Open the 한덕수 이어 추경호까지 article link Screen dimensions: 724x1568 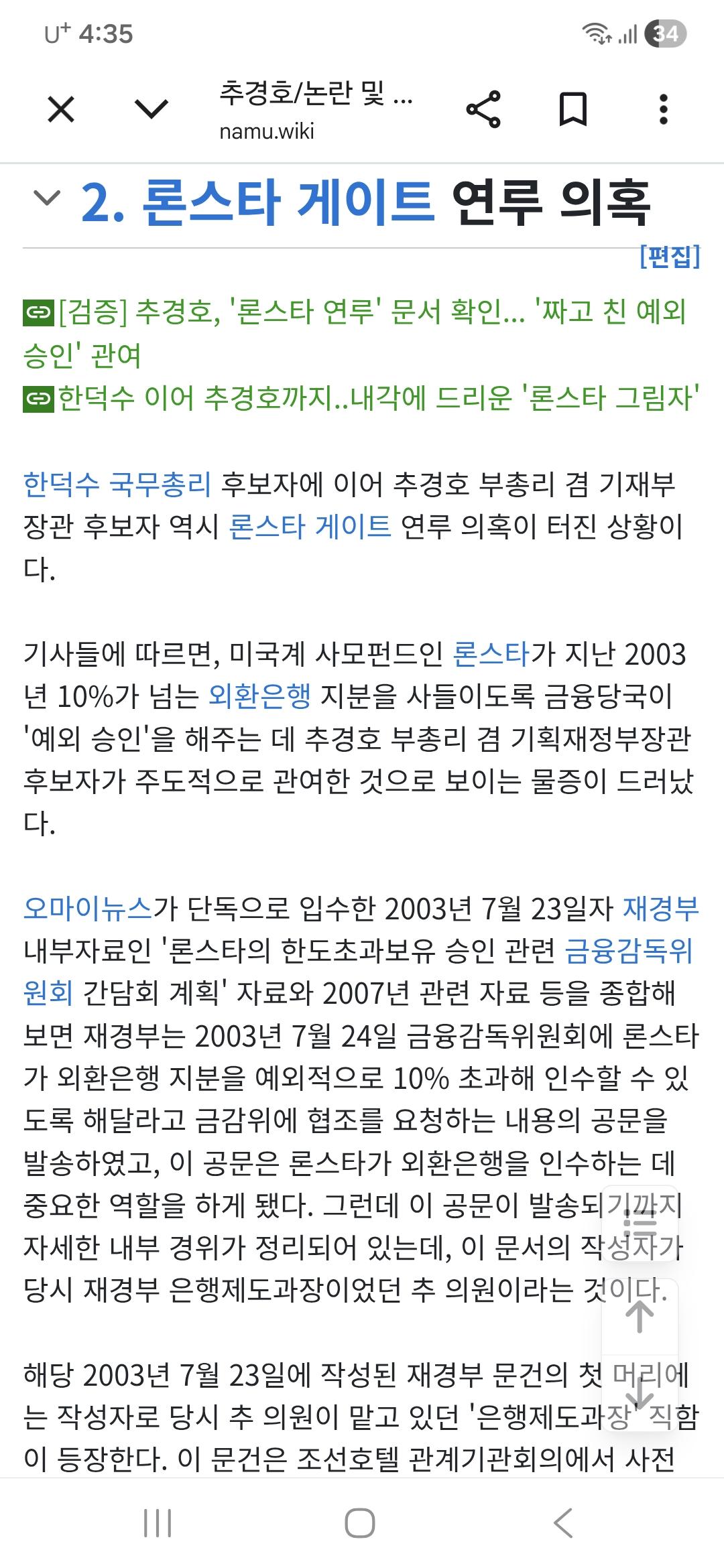click(x=362, y=397)
